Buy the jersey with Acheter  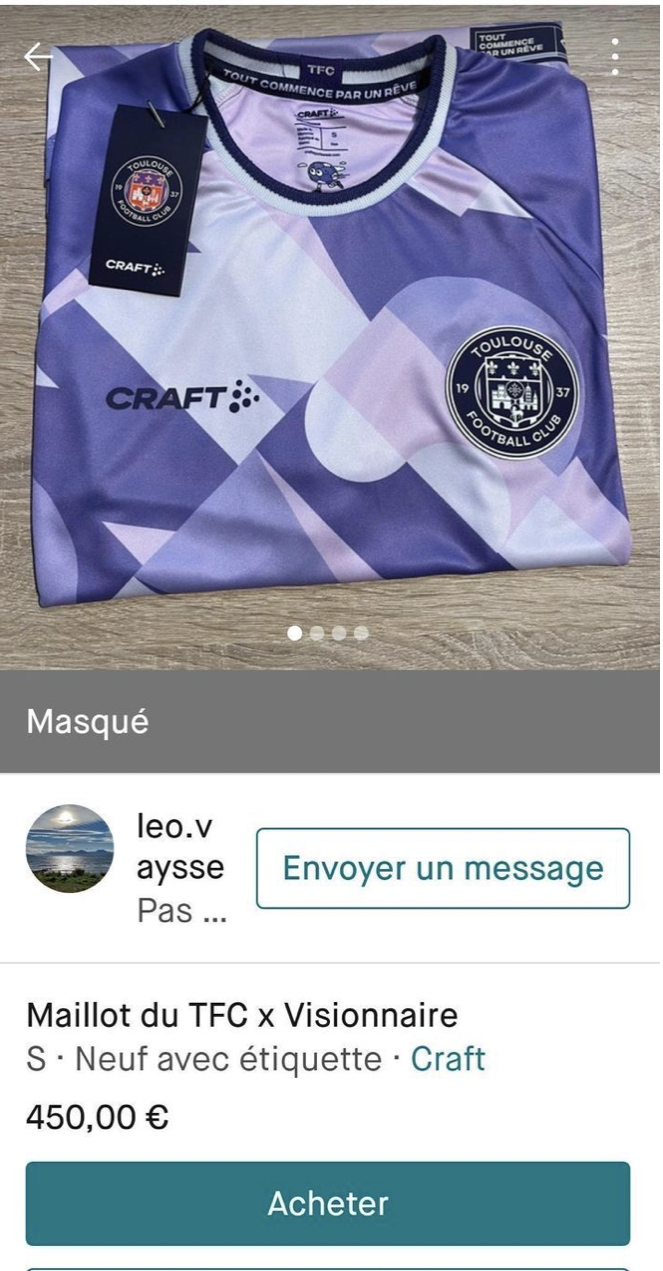coord(328,1203)
